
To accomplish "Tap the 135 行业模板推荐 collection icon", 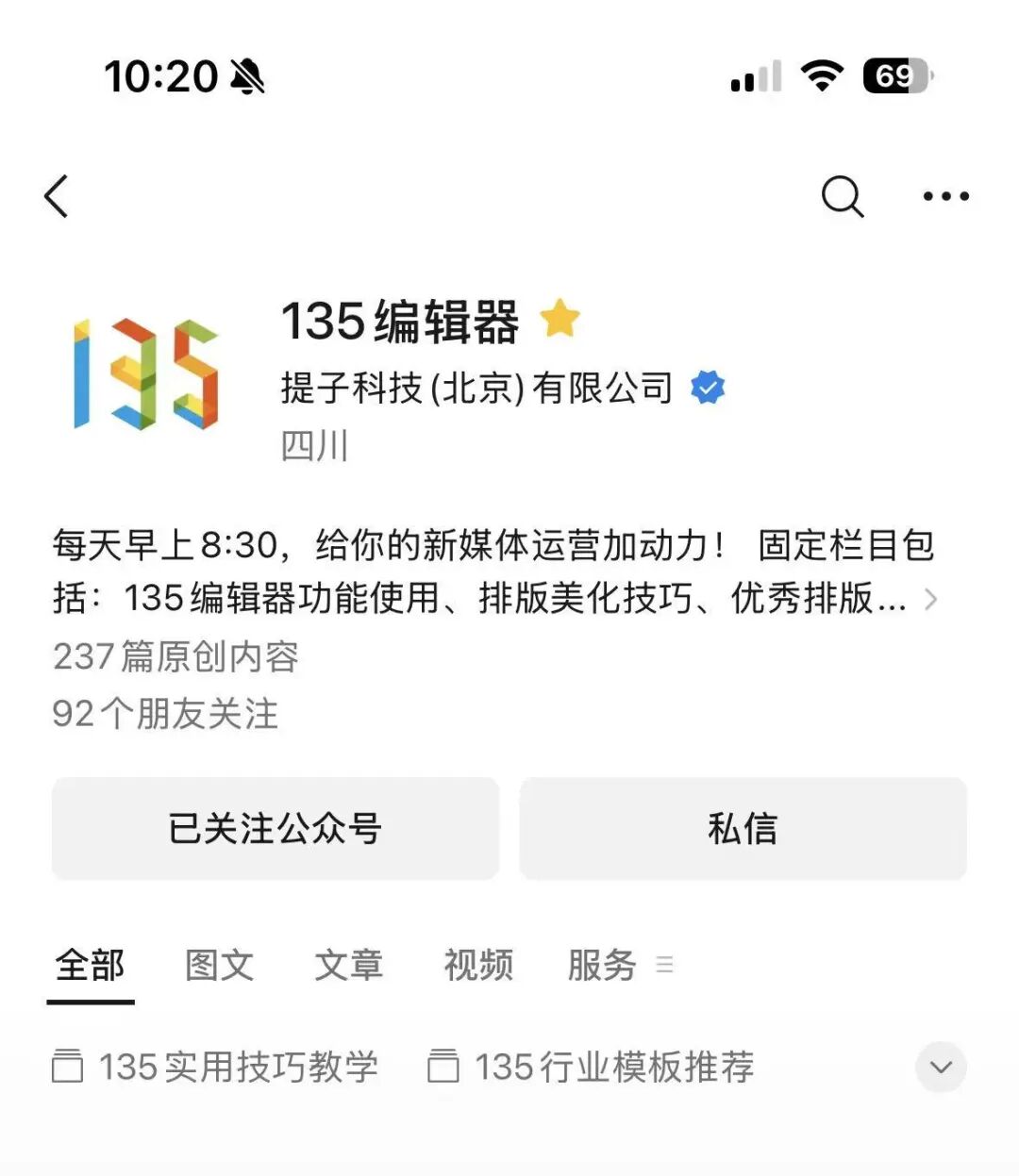I will (443, 1068).
